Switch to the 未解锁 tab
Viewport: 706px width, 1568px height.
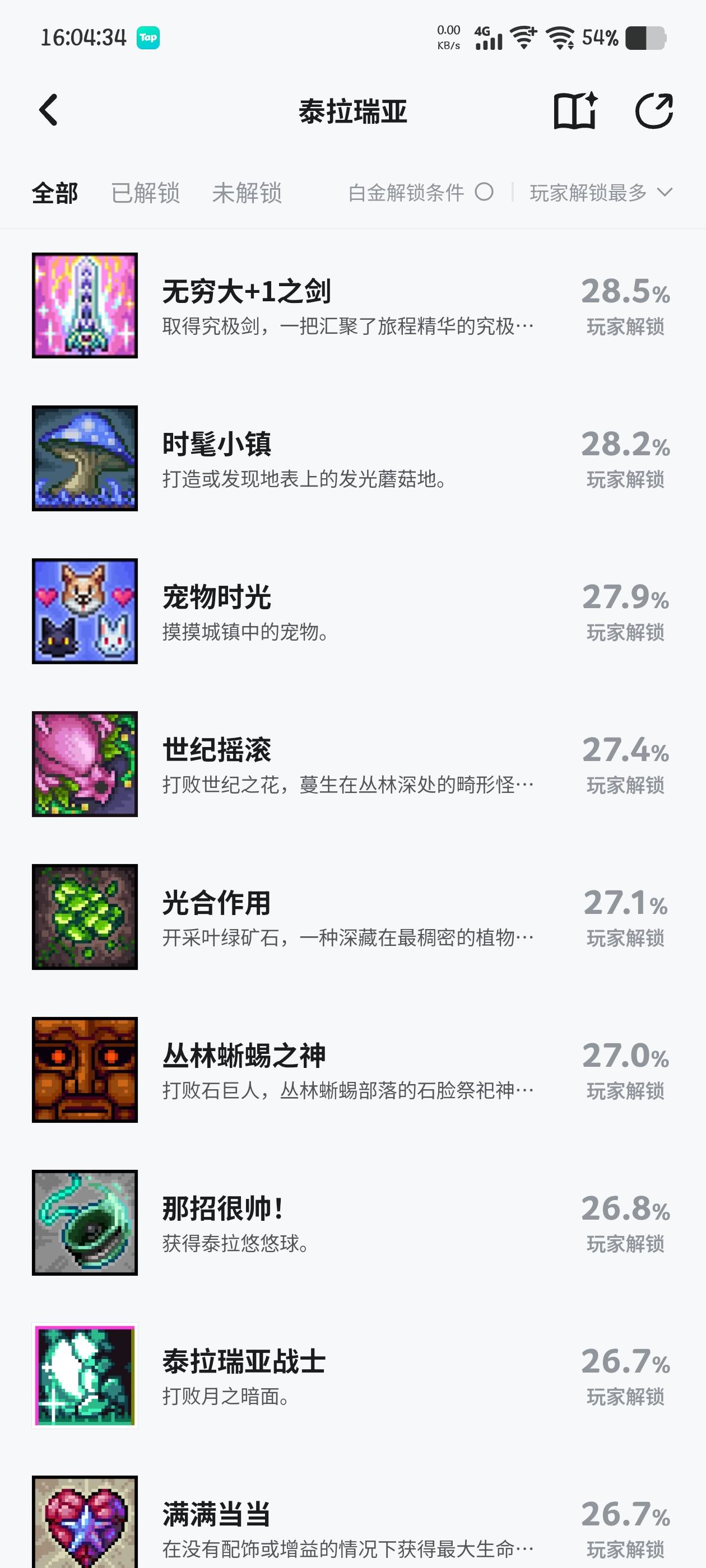pyautogui.click(x=247, y=192)
